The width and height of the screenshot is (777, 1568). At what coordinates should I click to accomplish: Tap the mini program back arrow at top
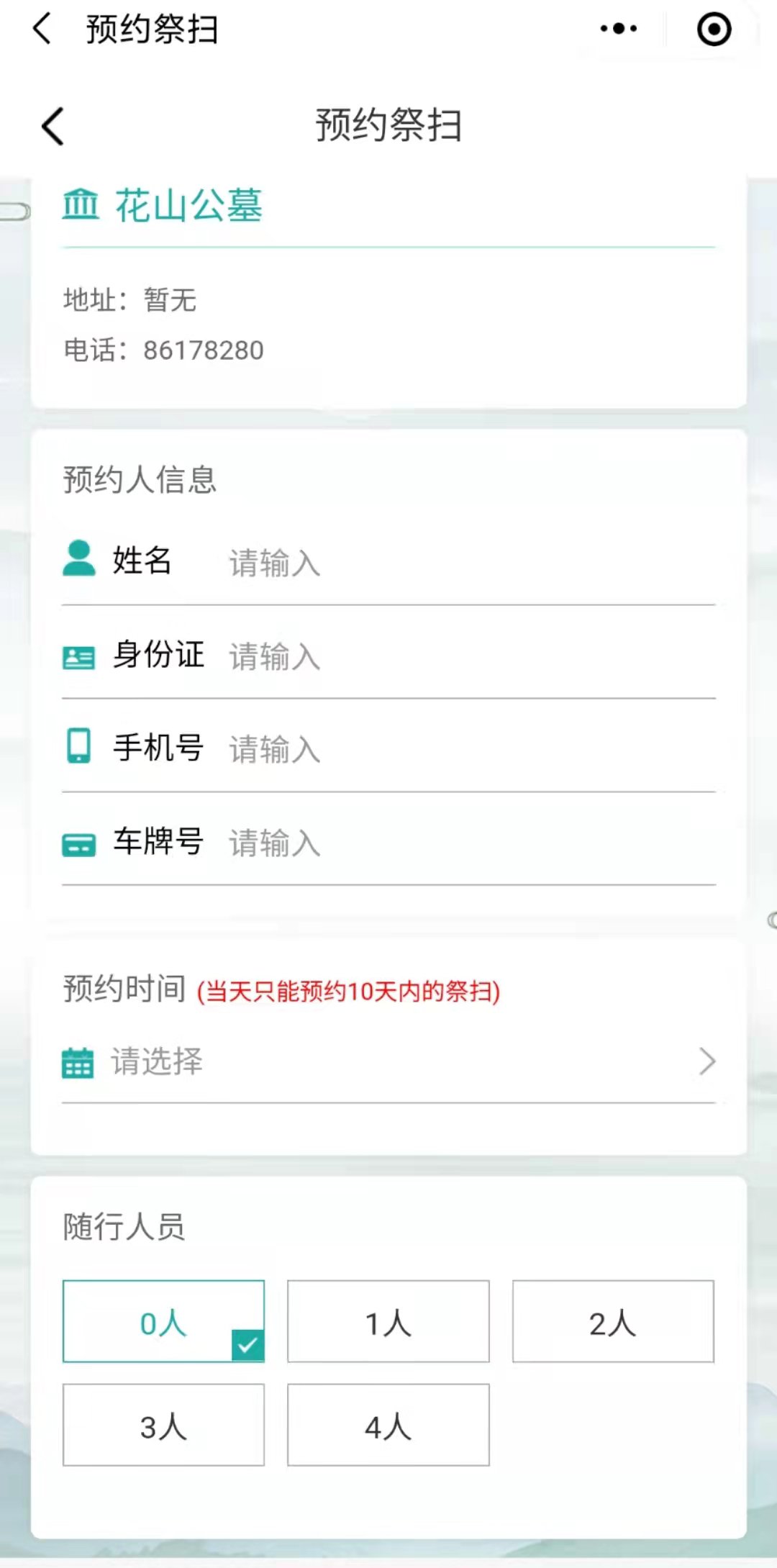[x=42, y=29]
